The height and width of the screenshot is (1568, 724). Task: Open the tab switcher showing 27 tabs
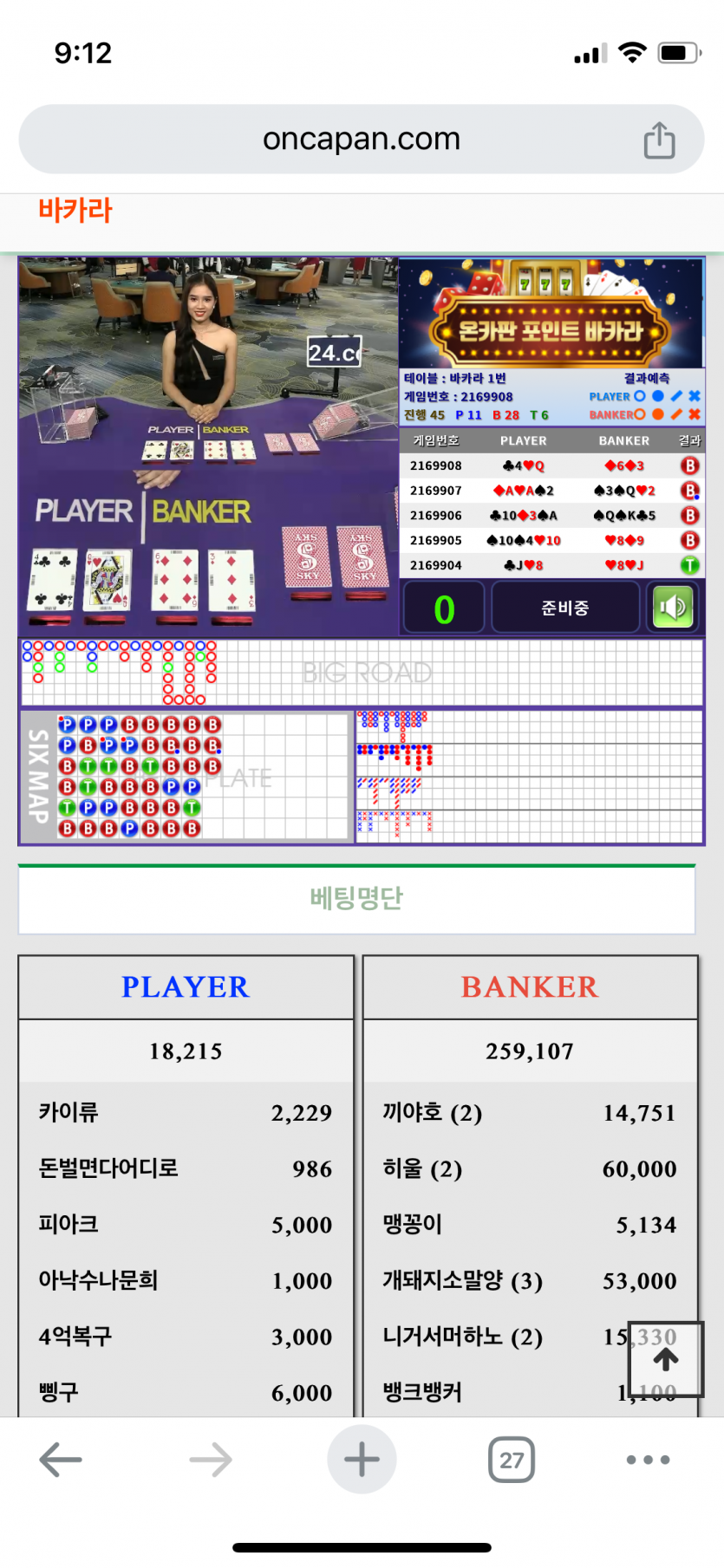pos(512,1460)
